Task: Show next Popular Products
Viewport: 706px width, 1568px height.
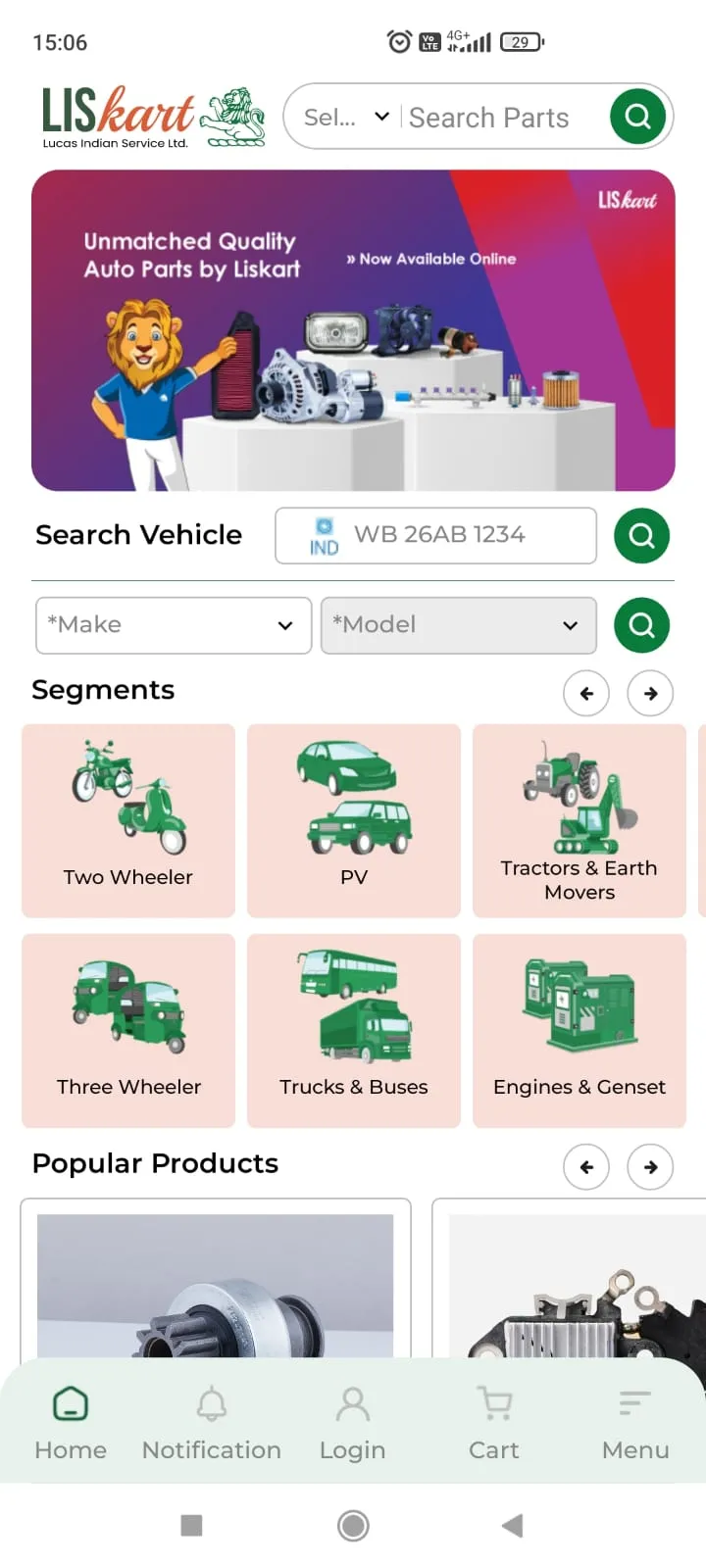Action: pos(650,1166)
